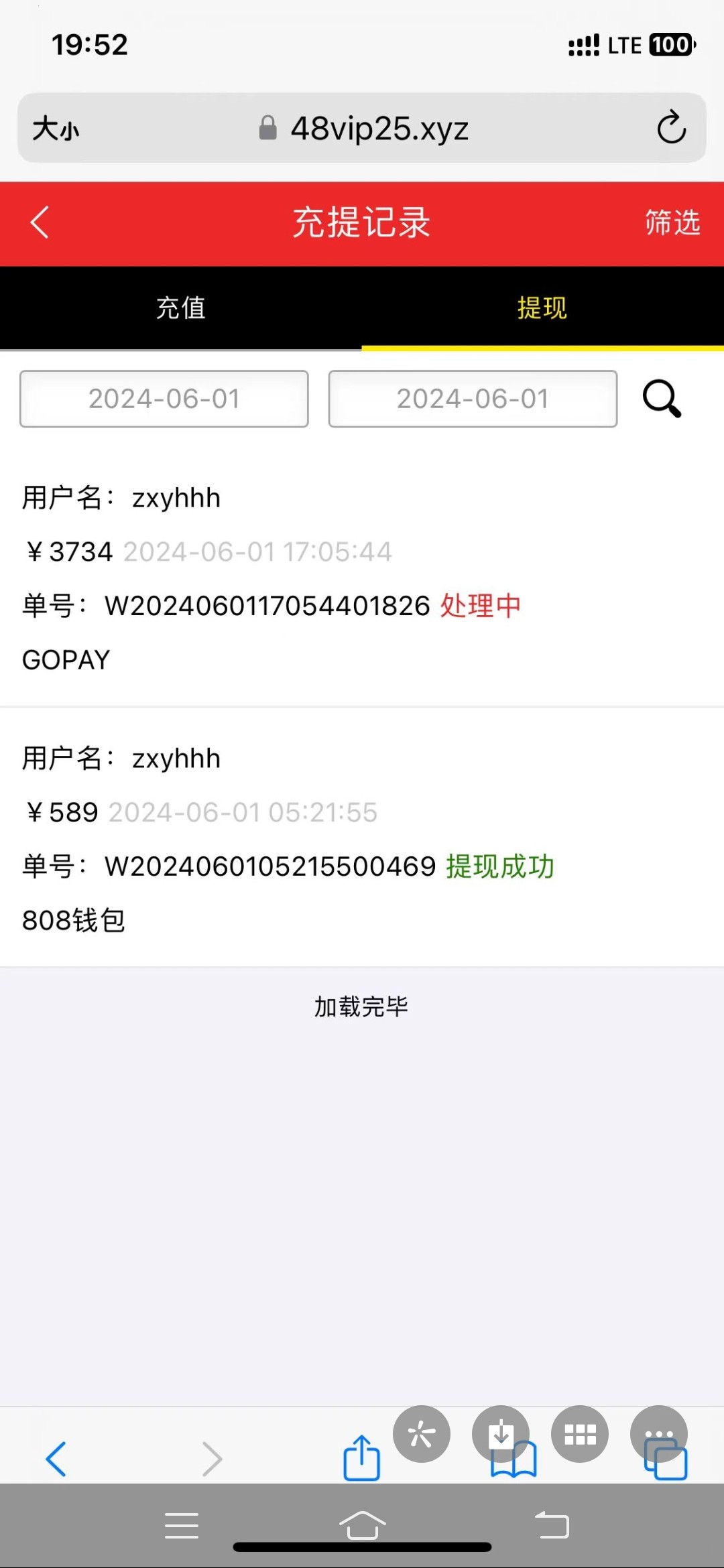Open the 筛选 filter options
This screenshot has width=724, height=1568.
[x=672, y=222]
